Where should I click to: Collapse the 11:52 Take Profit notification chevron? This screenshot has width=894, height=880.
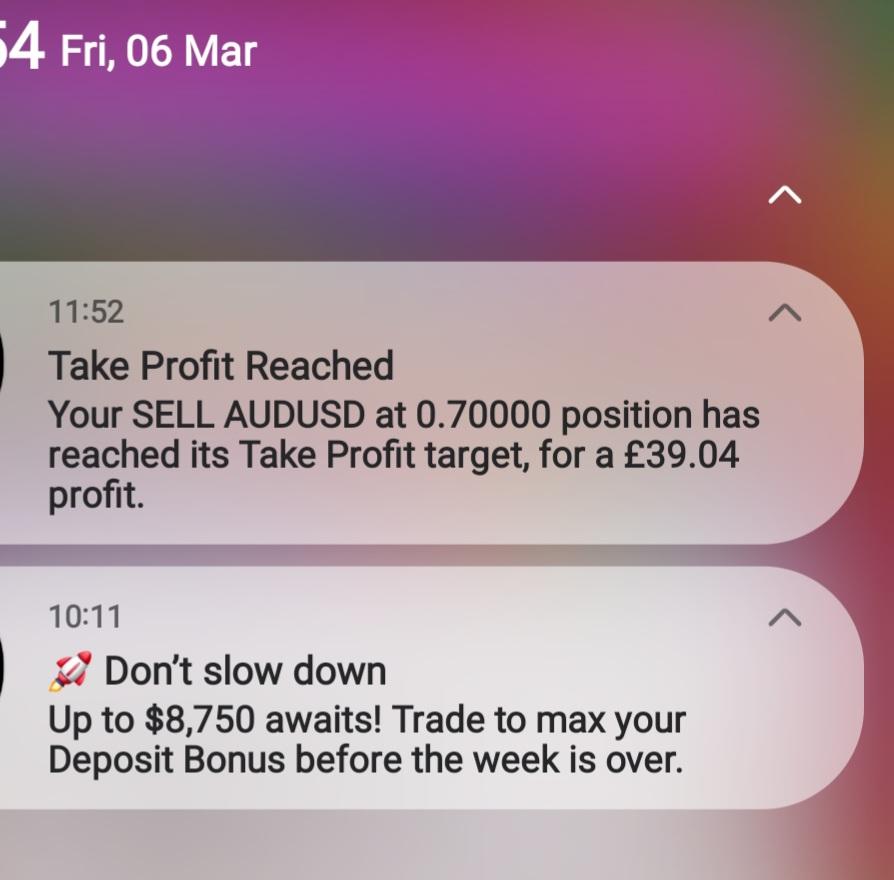point(785,313)
